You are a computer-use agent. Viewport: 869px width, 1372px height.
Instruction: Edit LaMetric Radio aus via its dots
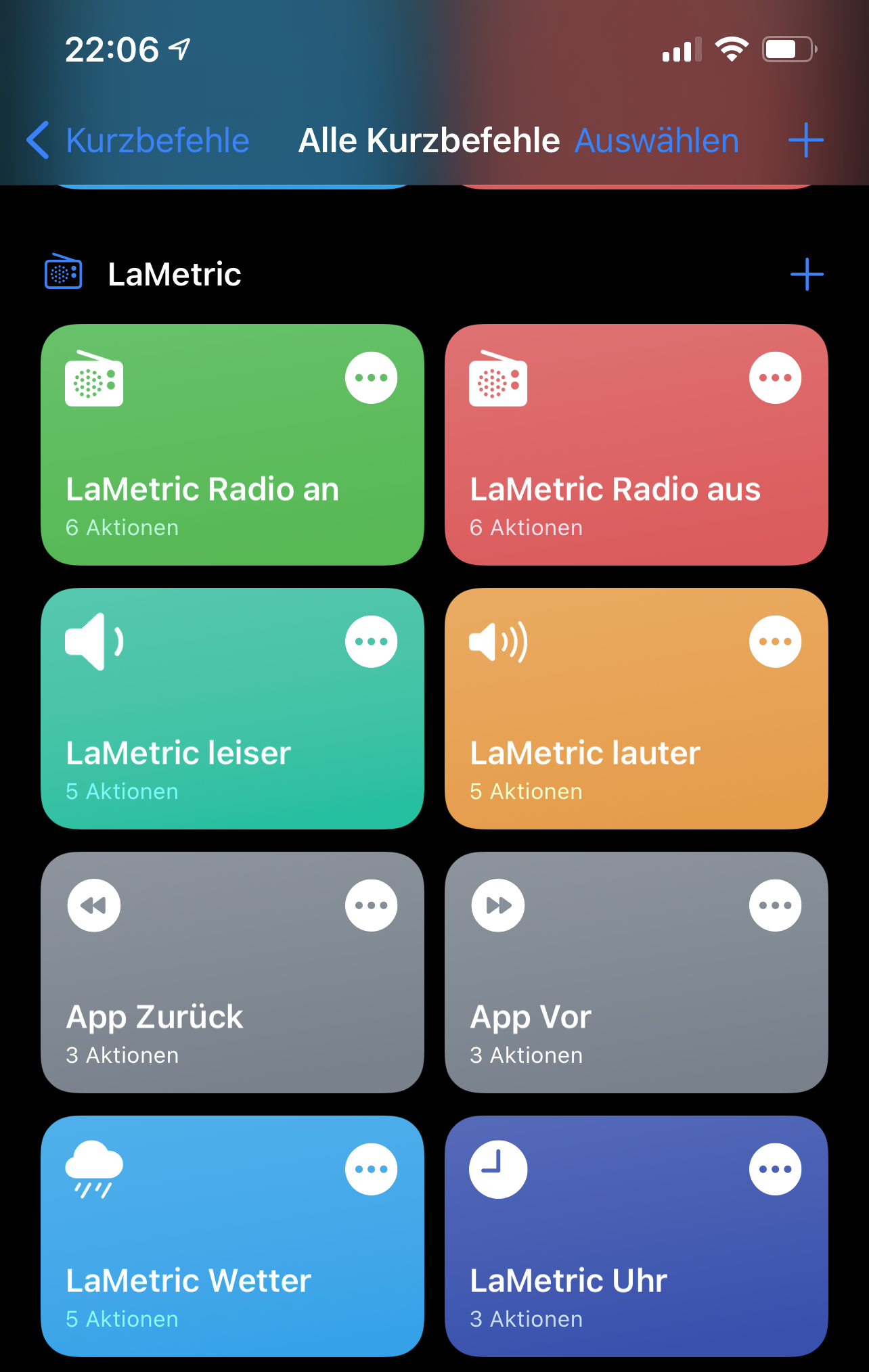[x=775, y=378]
